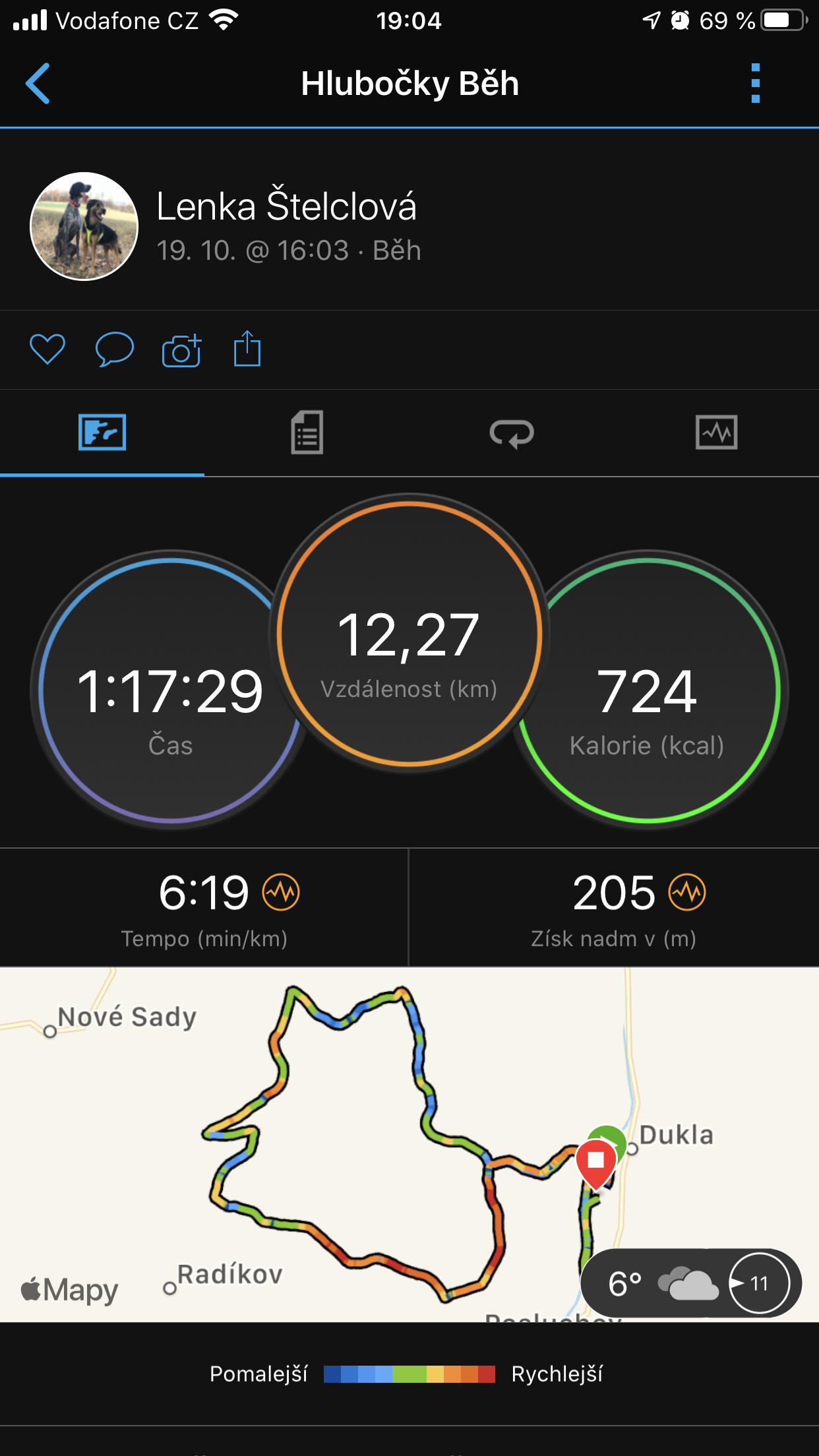Viewport: 819px width, 1456px height.
Task: Like this activity with the heart icon
Action: click(47, 349)
